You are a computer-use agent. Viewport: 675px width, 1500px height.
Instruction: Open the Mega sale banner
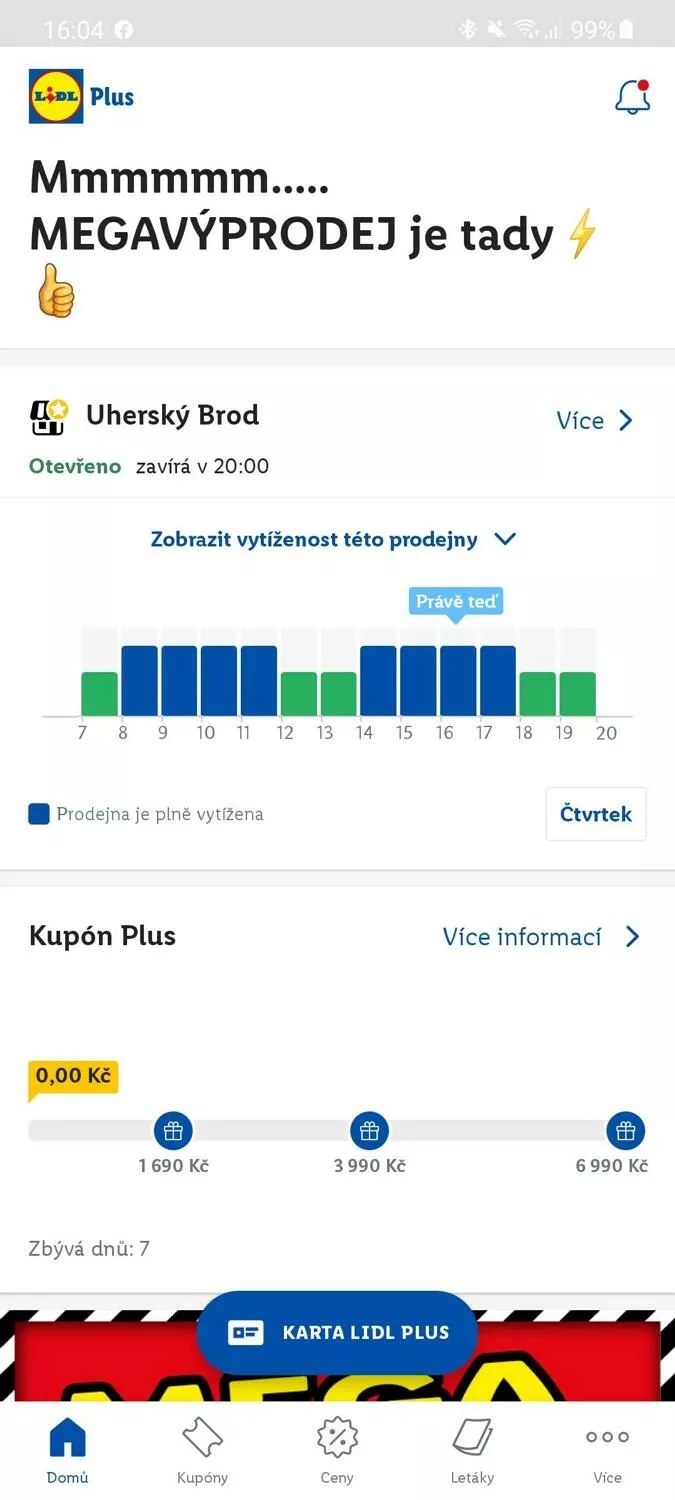coord(337,1355)
